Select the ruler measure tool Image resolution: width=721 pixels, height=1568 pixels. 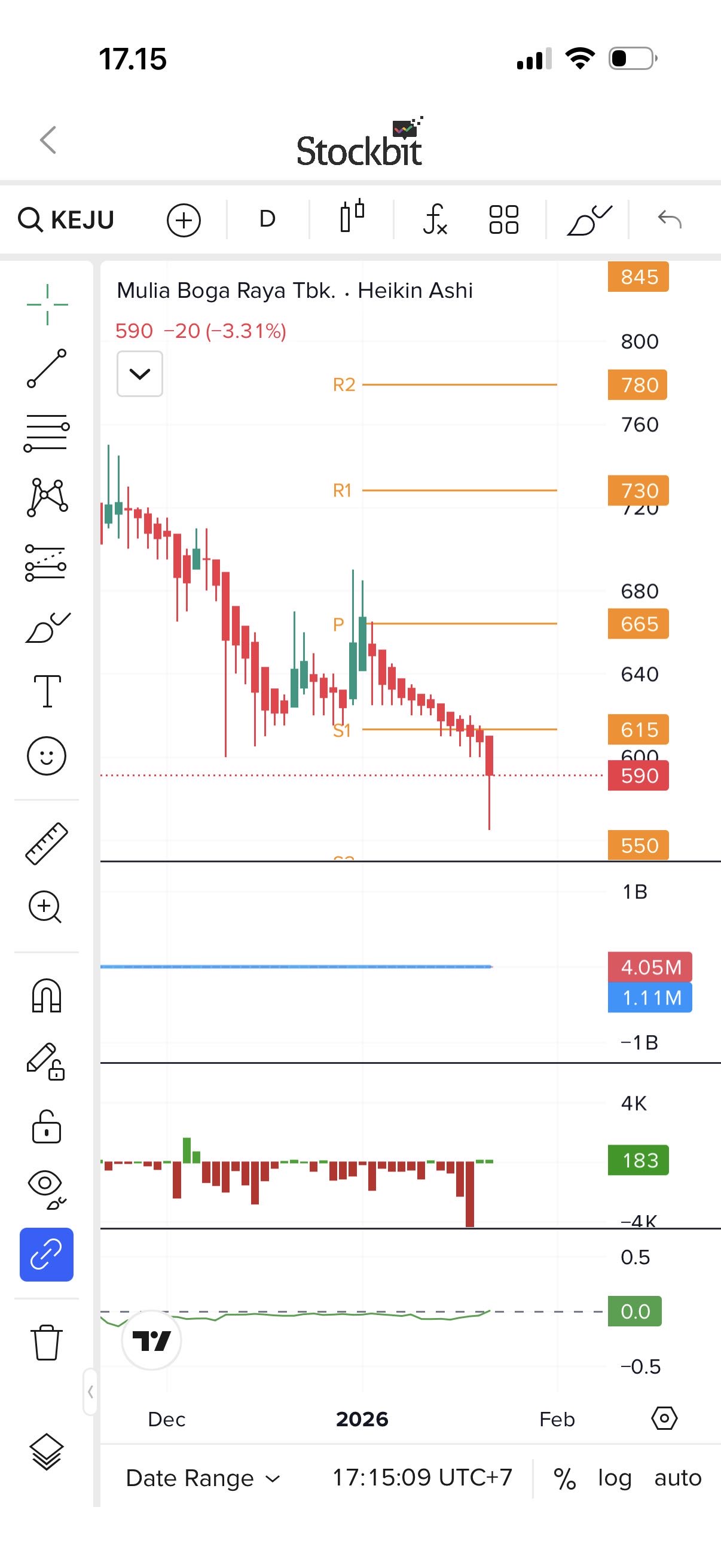click(47, 844)
